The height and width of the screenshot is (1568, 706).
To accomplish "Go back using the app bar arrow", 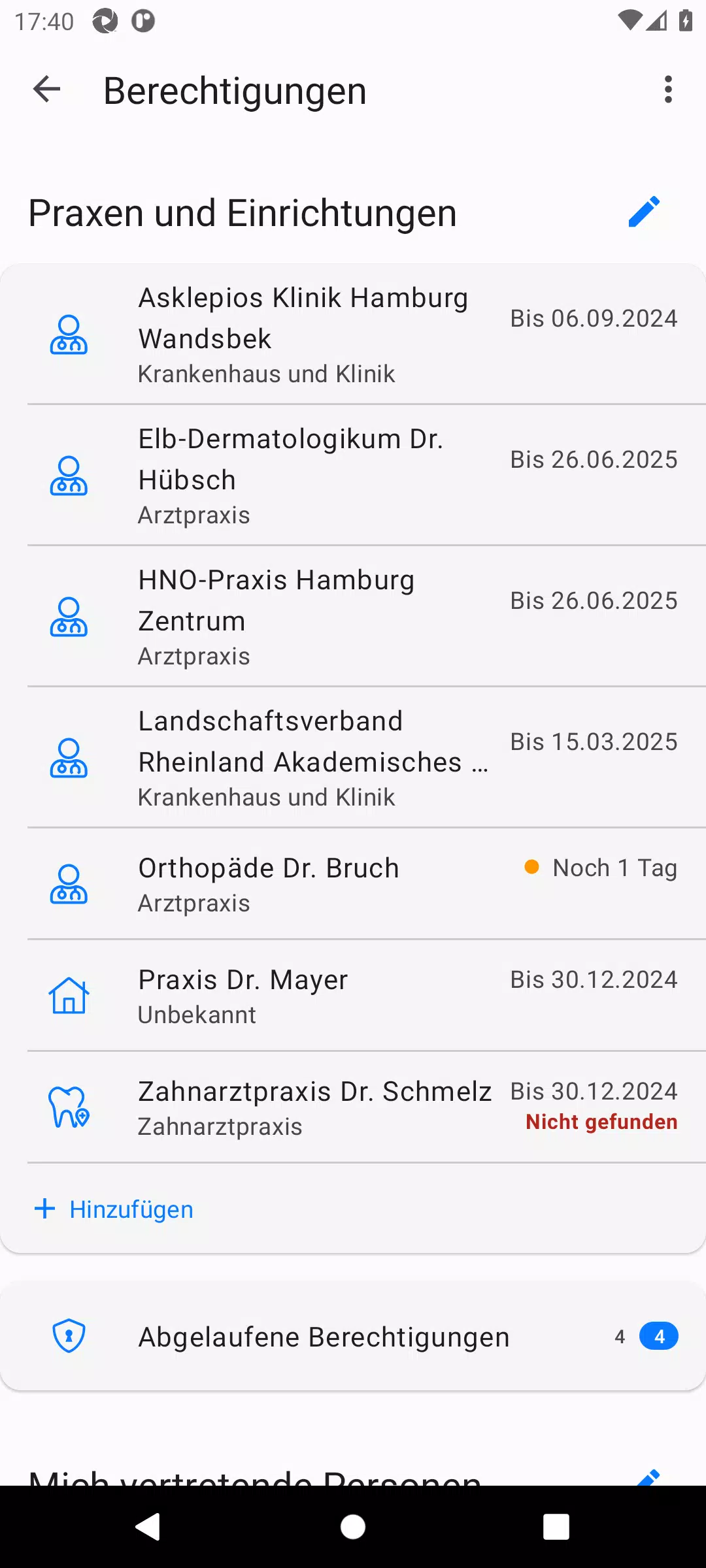I will coord(46,90).
